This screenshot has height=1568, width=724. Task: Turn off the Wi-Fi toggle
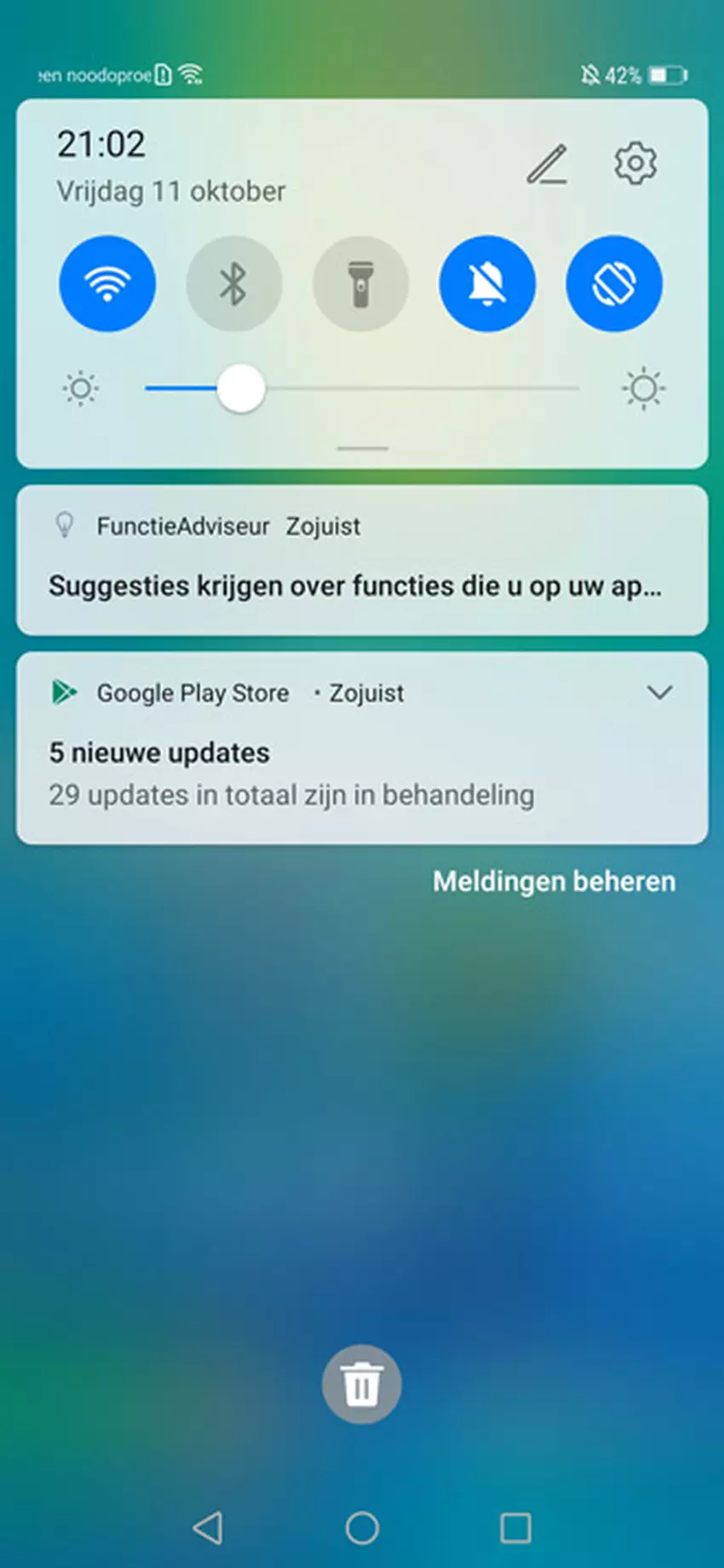coord(107,283)
